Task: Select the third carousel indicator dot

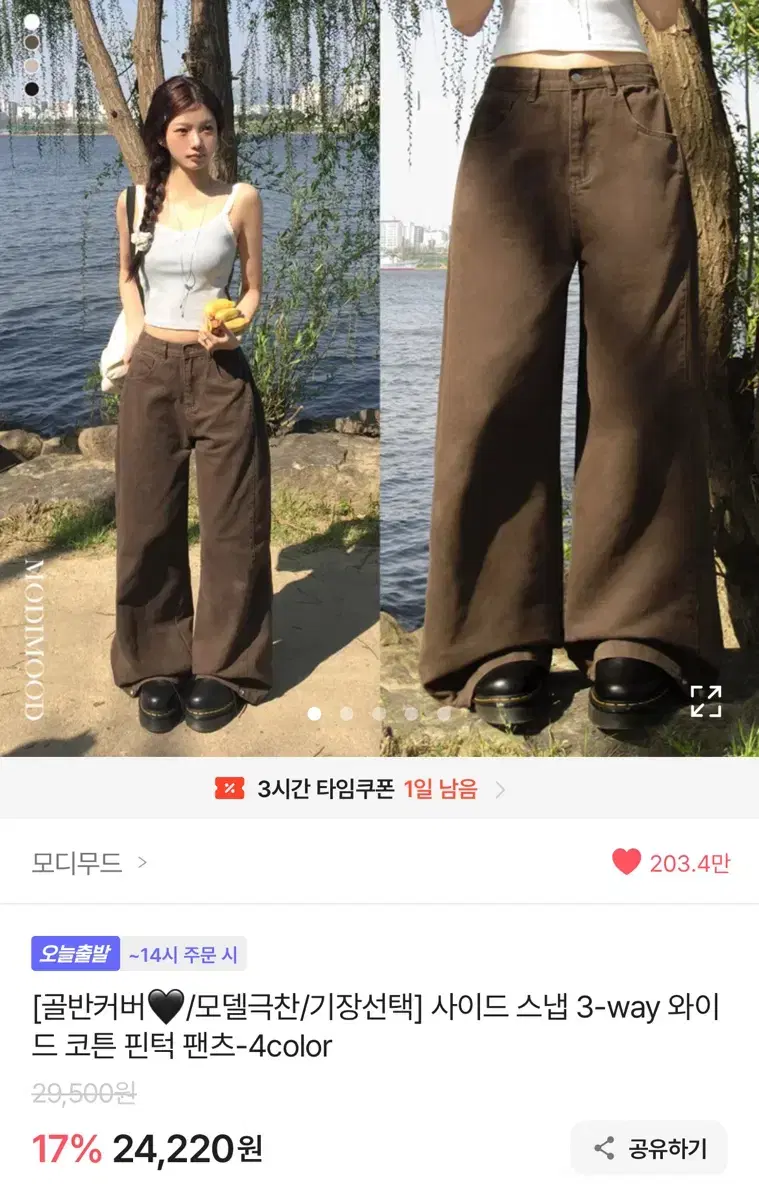Action: point(377,712)
